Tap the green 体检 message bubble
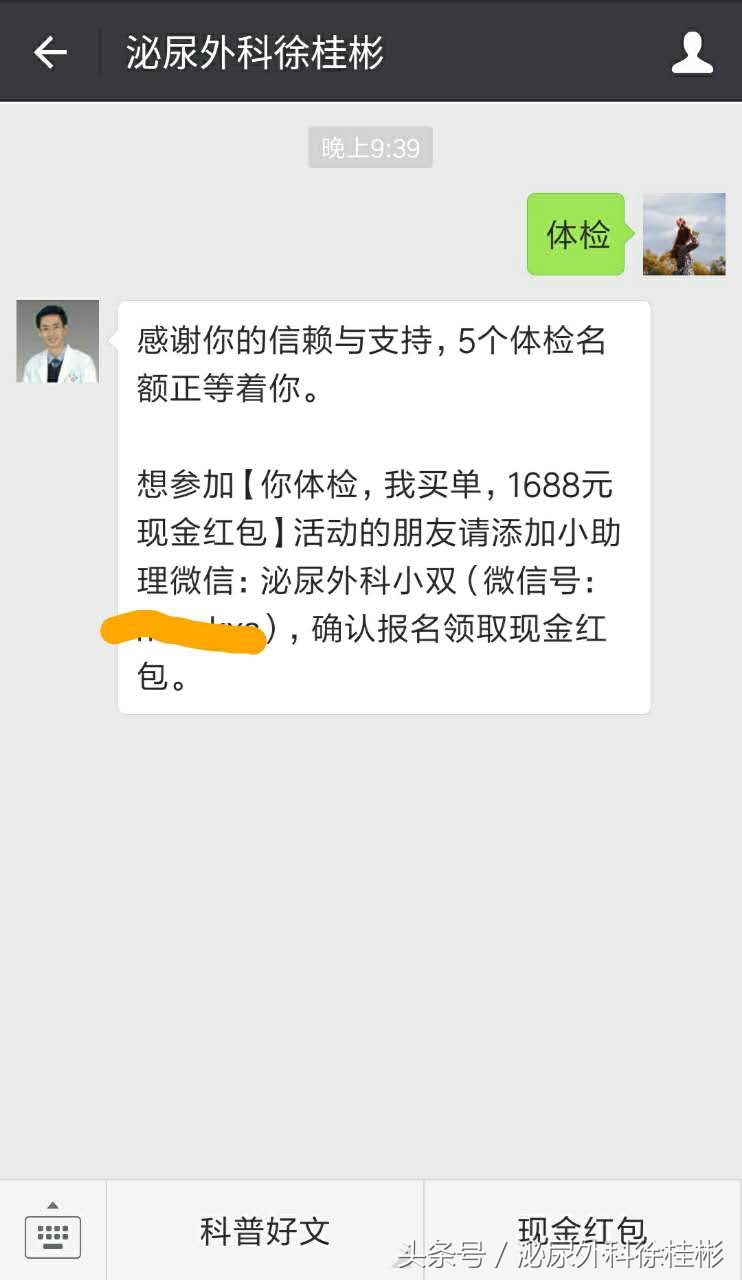742x1280 pixels. (x=575, y=235)
